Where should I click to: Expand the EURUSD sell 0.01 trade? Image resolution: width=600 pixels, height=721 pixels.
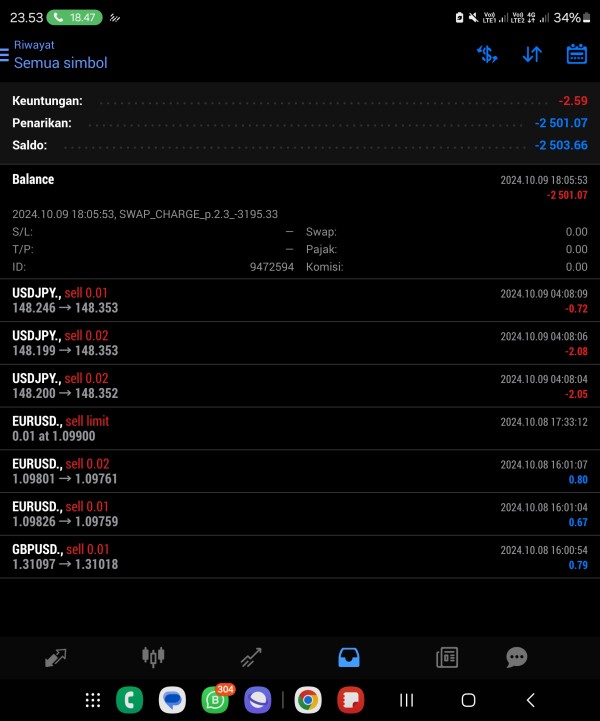(300, 514)
